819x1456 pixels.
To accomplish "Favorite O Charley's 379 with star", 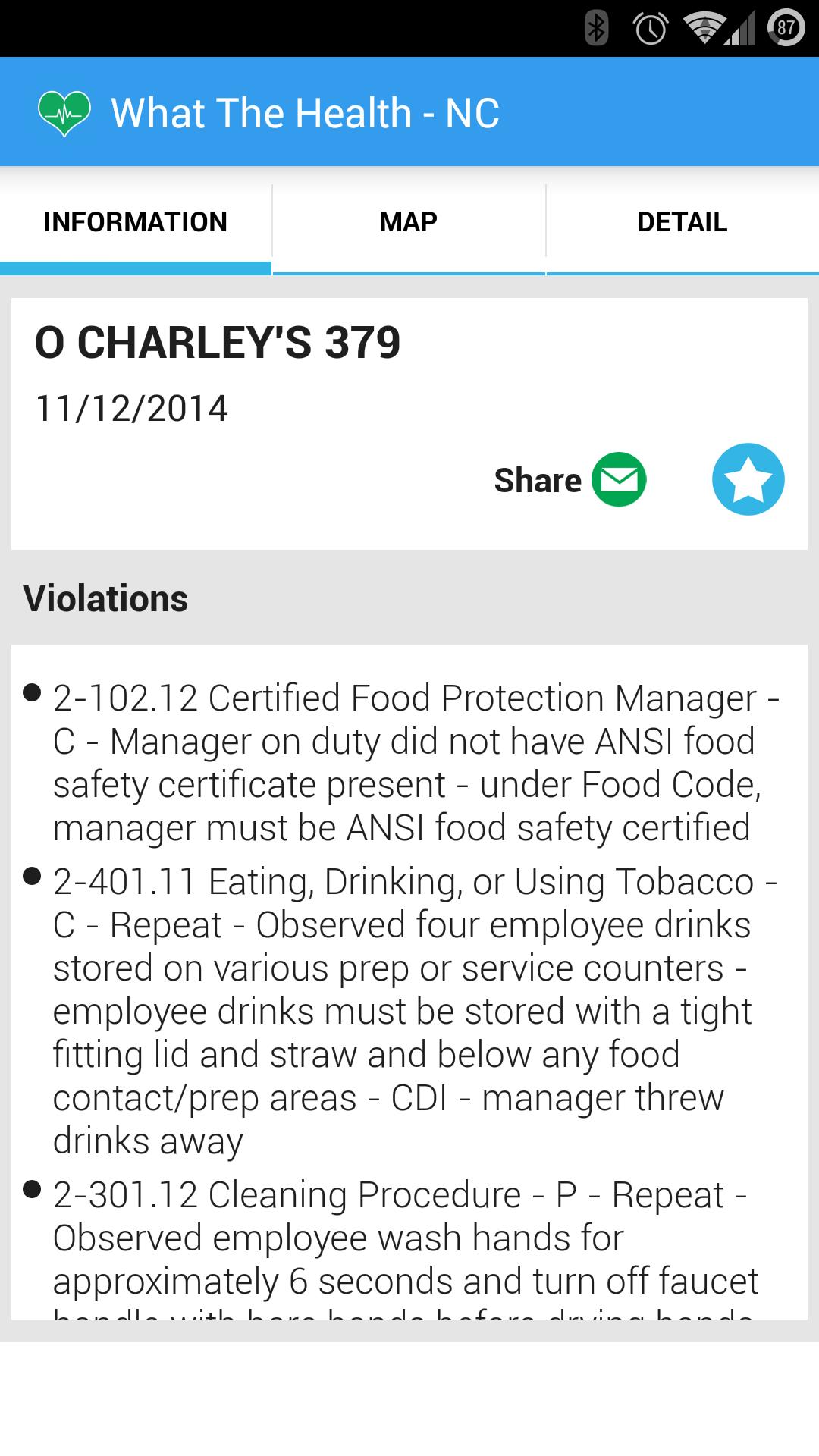I will click(x=748, y=479).
